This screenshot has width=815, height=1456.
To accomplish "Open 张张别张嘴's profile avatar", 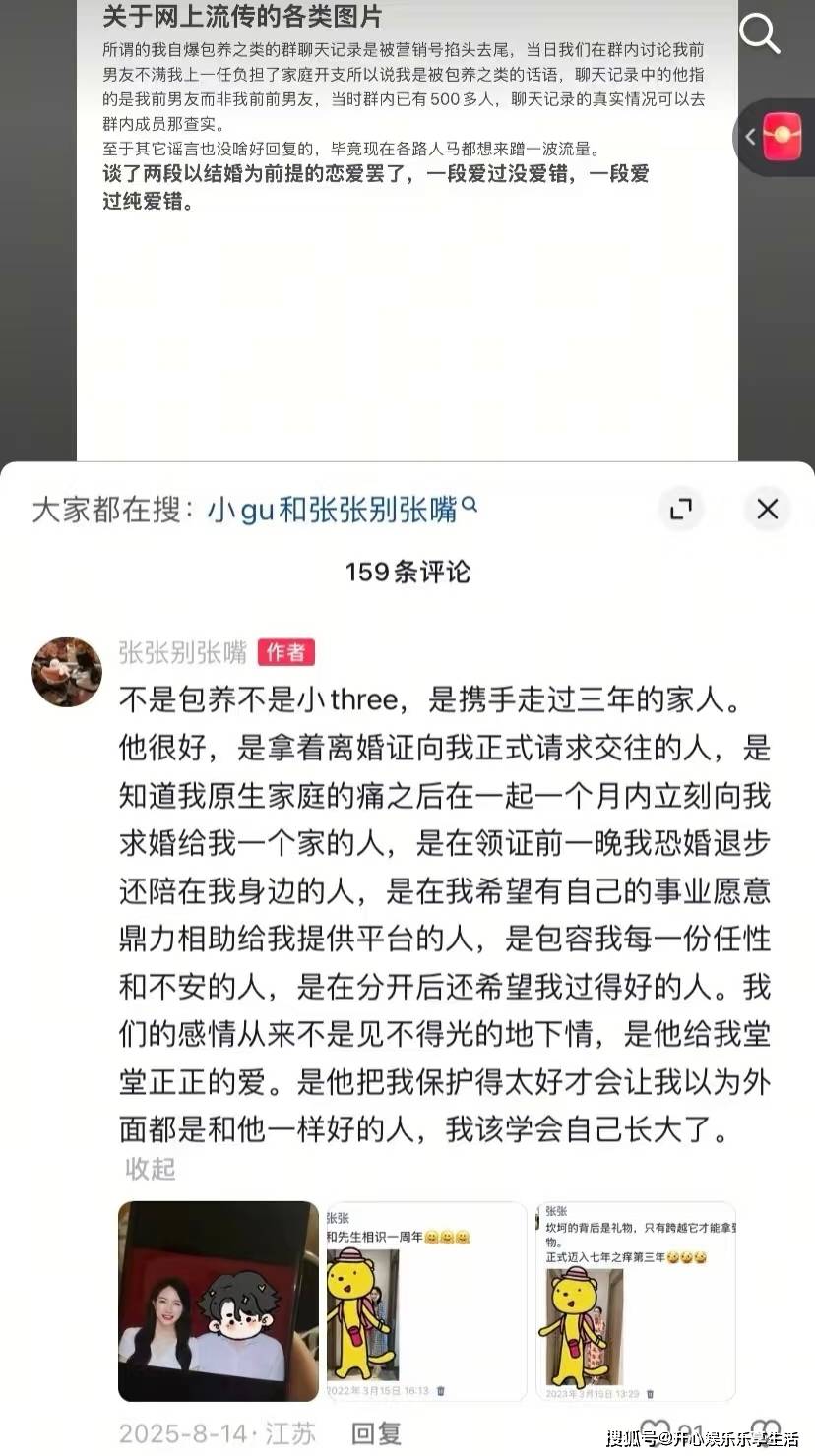I will 67,671.
